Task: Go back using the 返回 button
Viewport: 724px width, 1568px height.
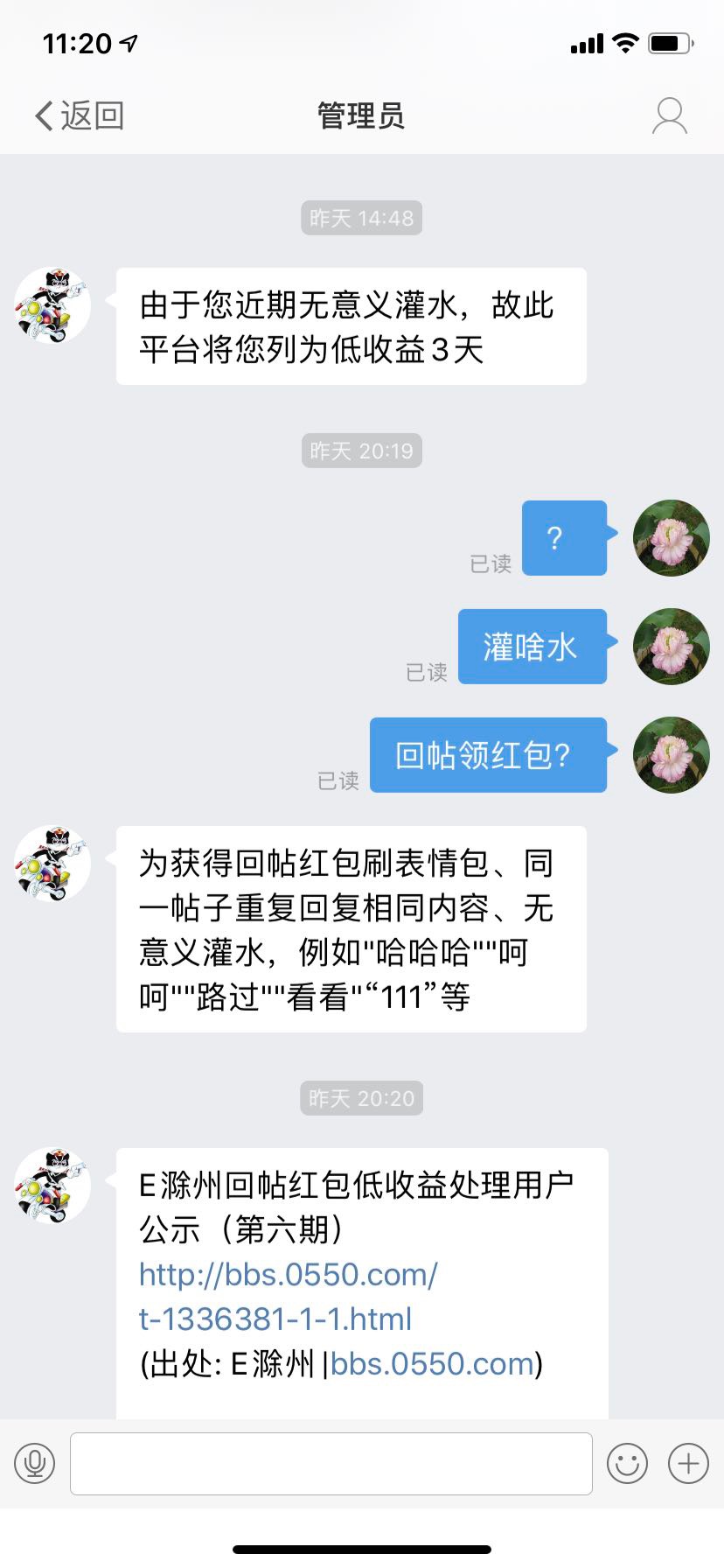Action: [x=79, y=115]
